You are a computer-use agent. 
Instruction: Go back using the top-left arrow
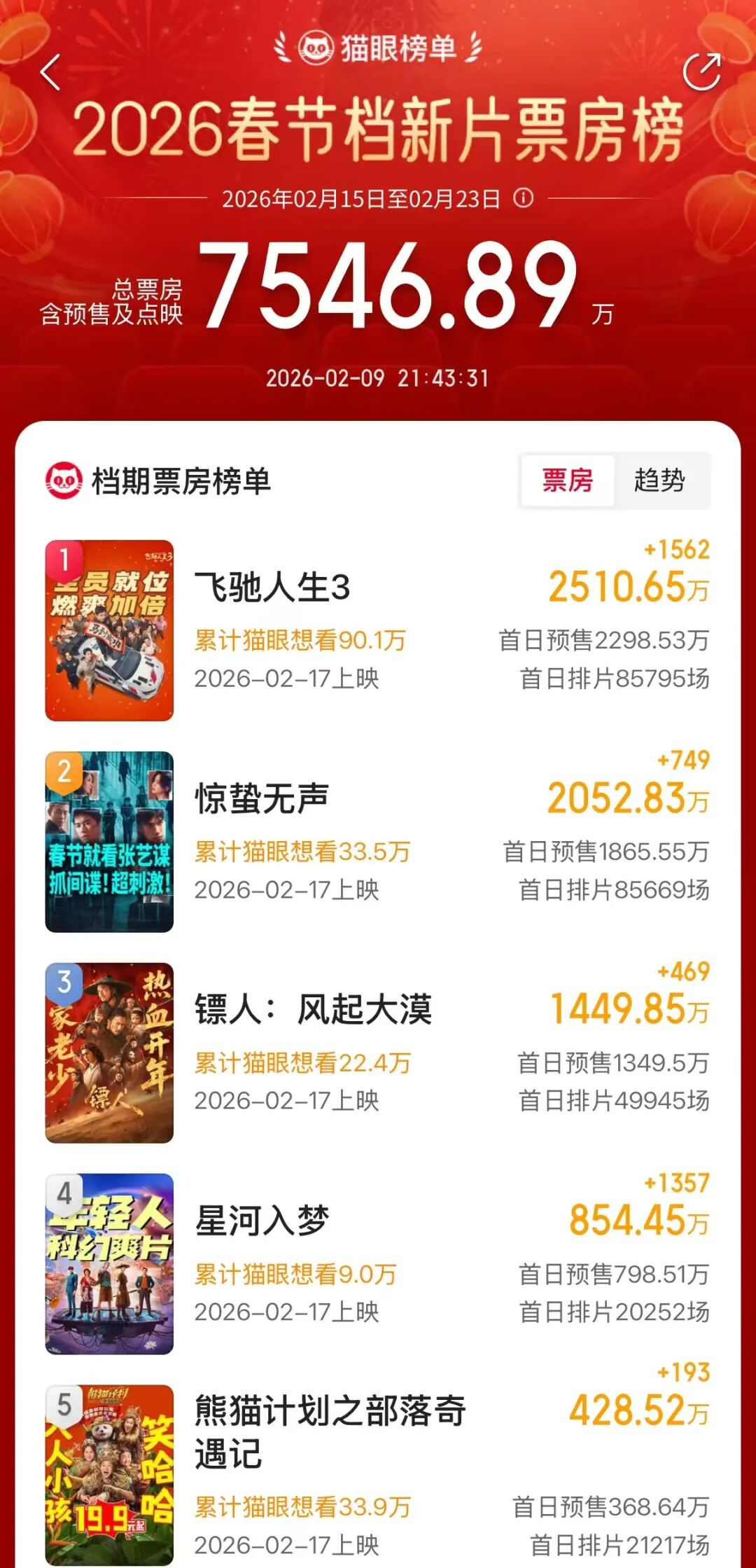point(50,73)
